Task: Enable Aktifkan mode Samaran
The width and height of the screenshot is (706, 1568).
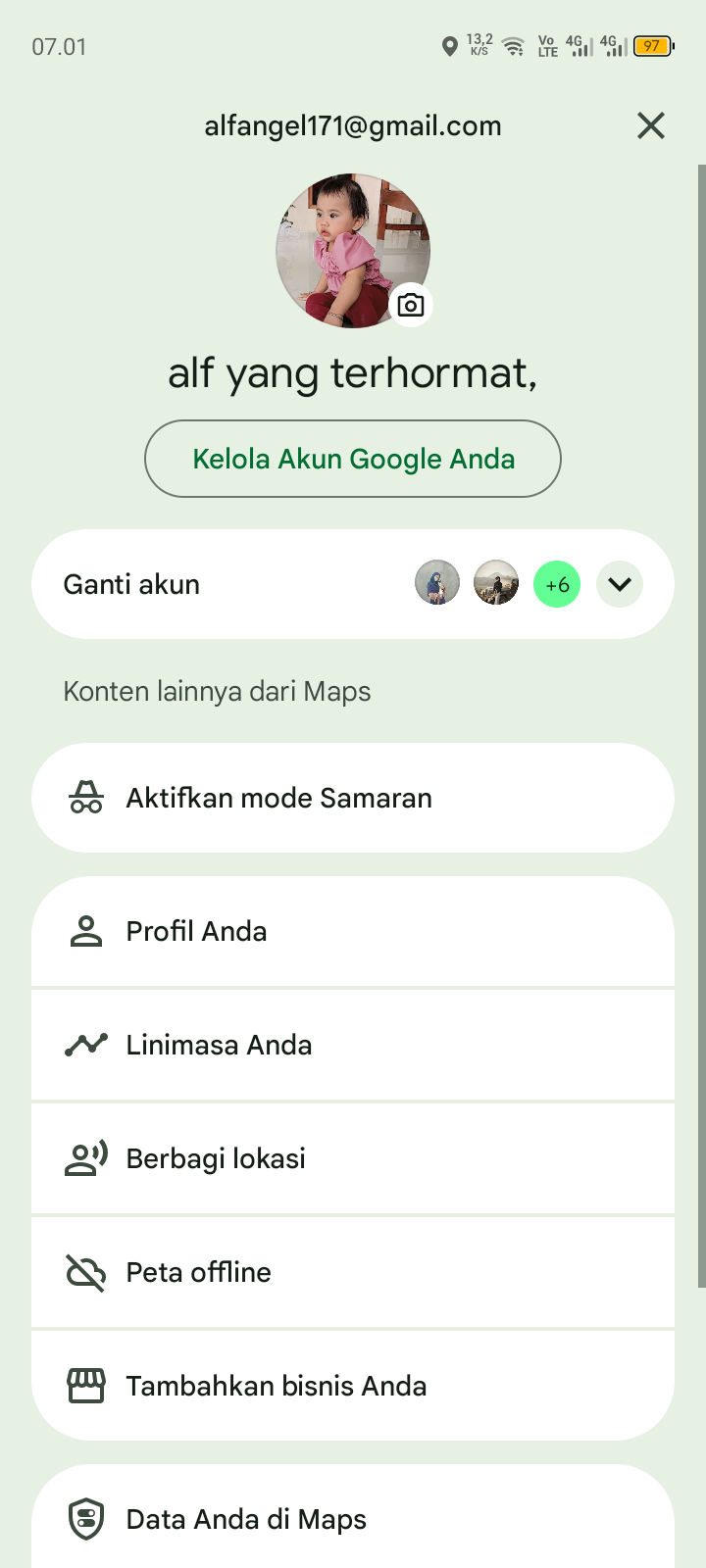Action: pyautogui.click(x=353, y=798)
